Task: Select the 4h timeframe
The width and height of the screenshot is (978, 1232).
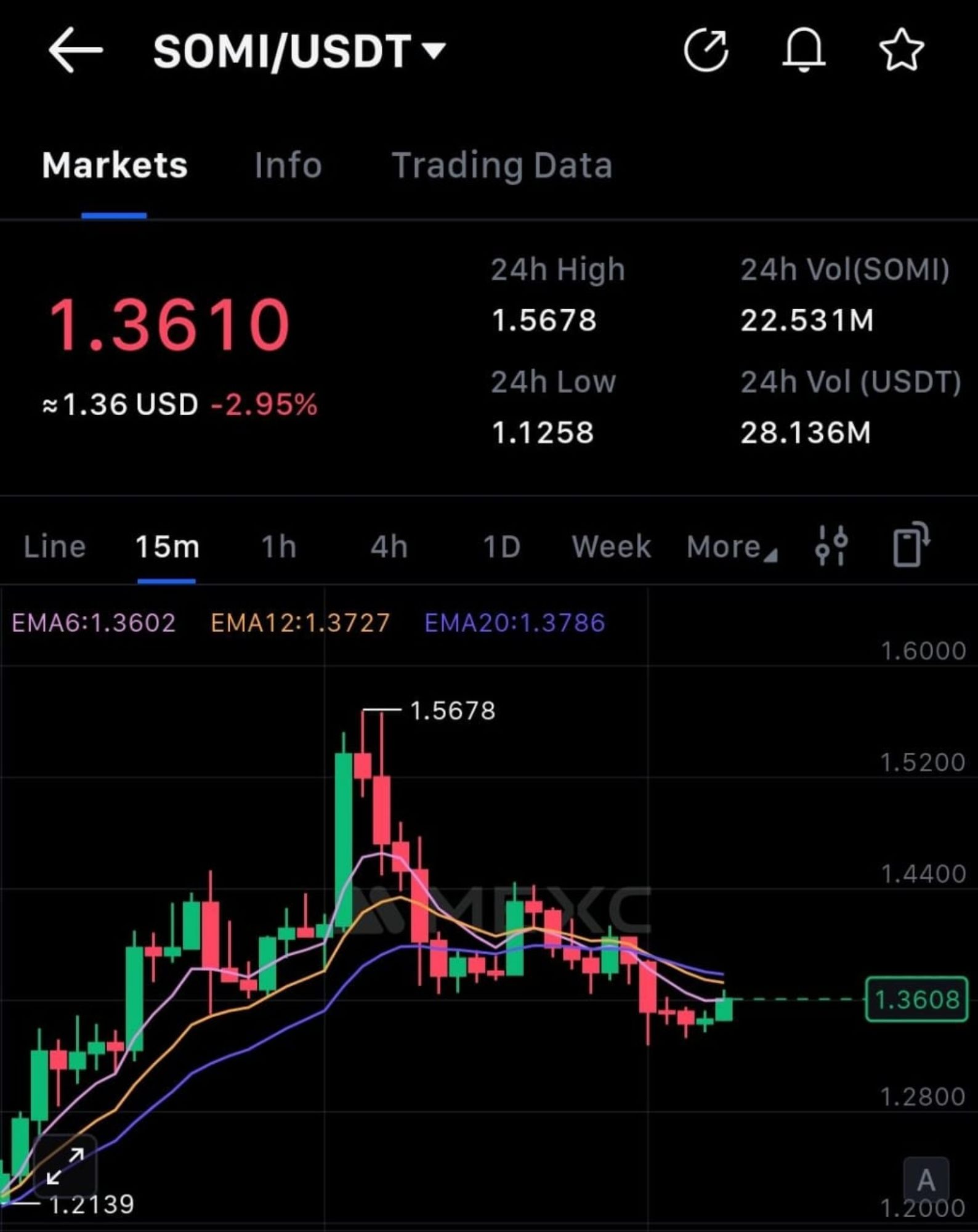Action: (x=389, y=546)
